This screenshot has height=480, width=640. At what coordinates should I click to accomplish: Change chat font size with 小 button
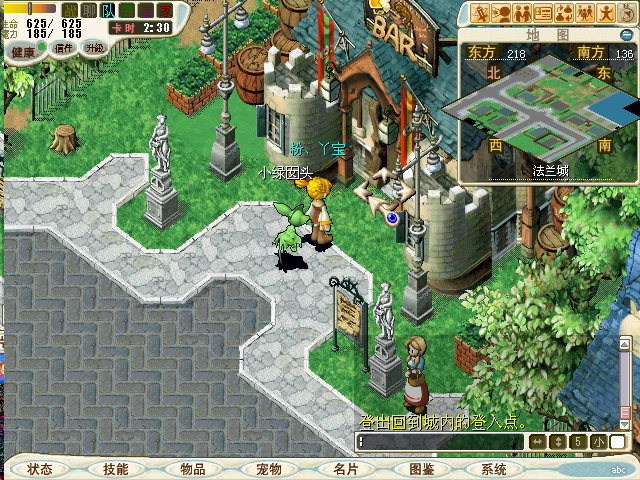point(597,442)
